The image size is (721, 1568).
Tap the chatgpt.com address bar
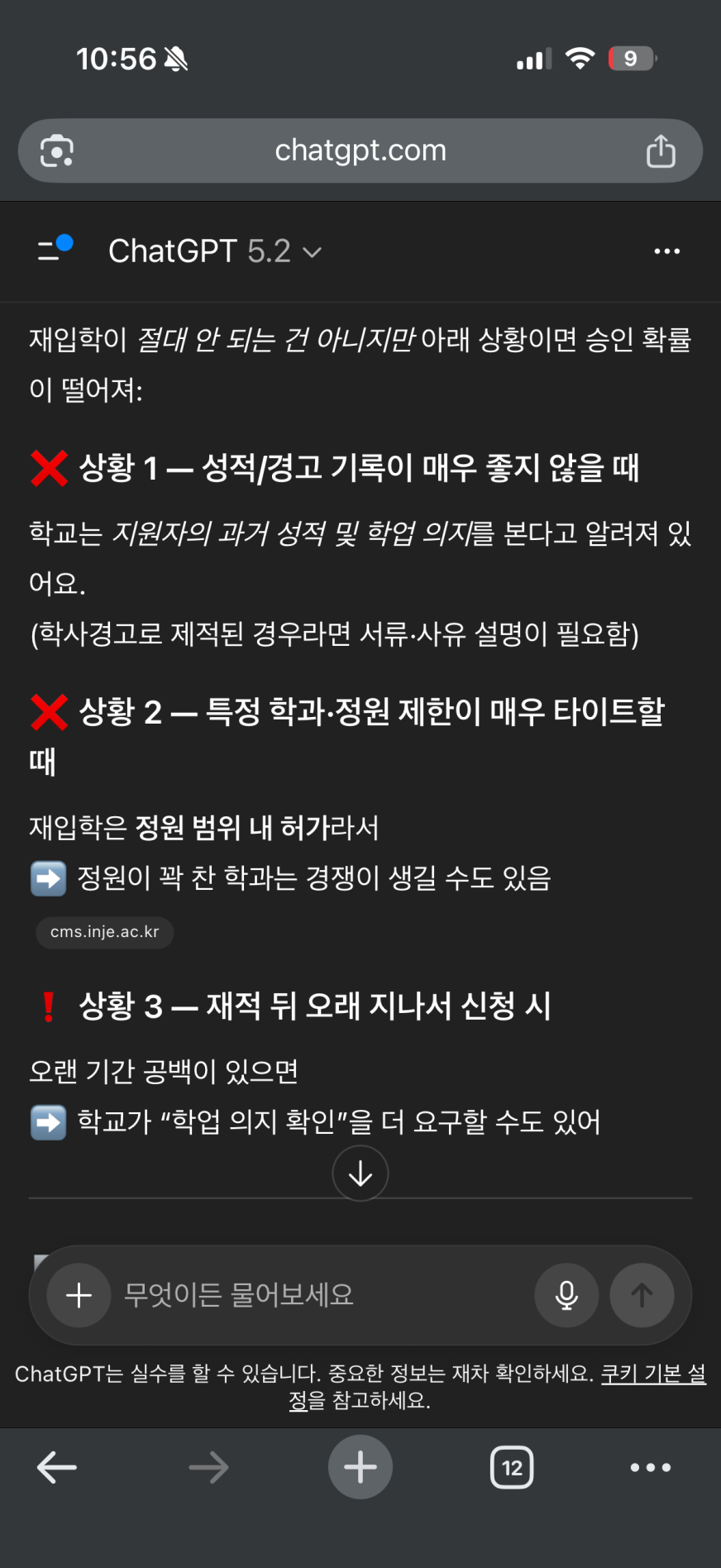[360, 151]
